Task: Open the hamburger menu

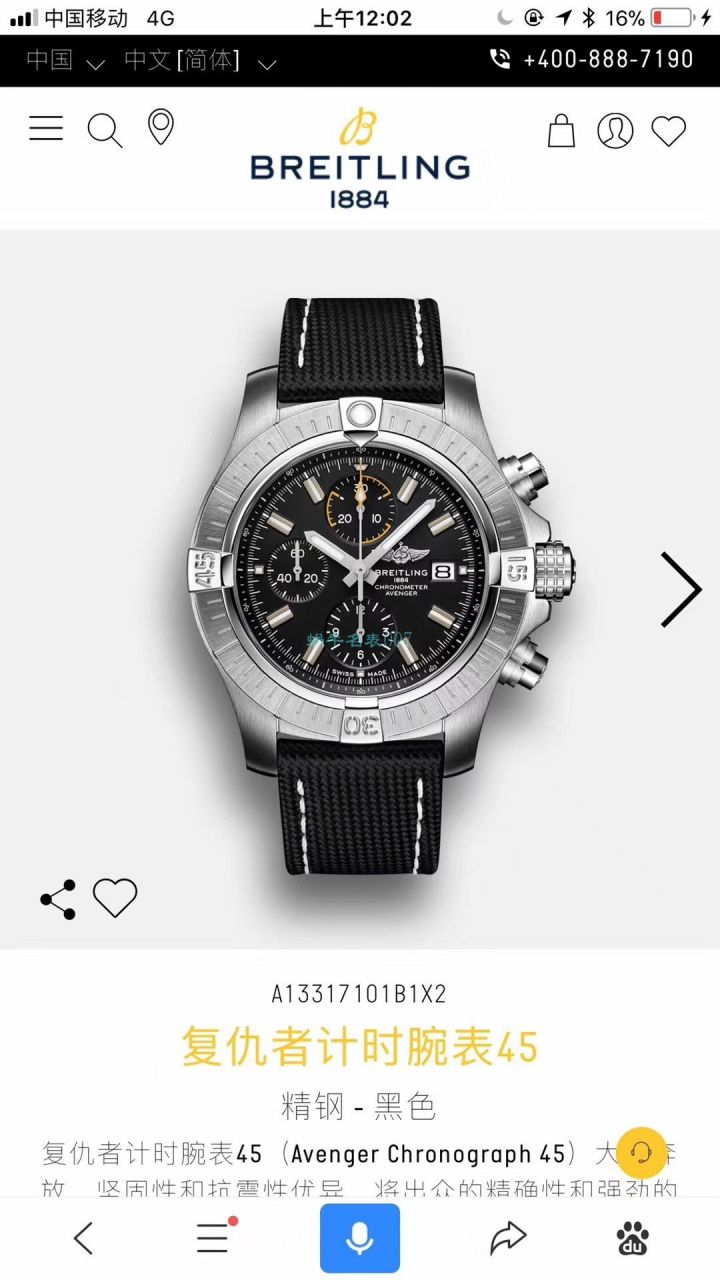Action: [46, 129]
